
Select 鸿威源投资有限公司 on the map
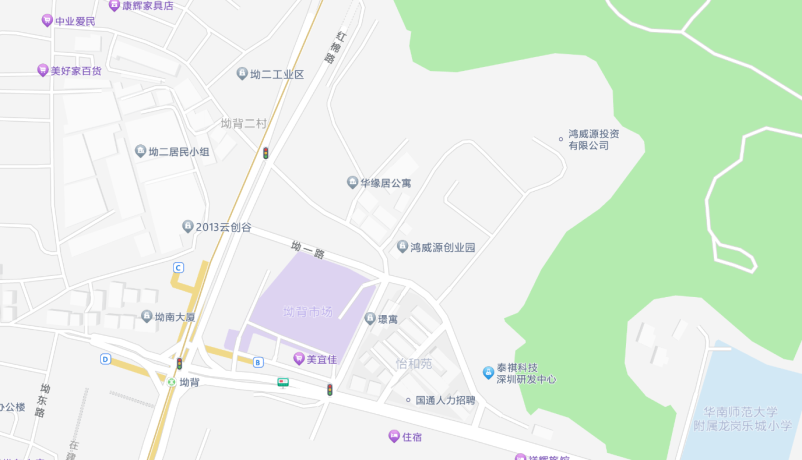[561, 139]
